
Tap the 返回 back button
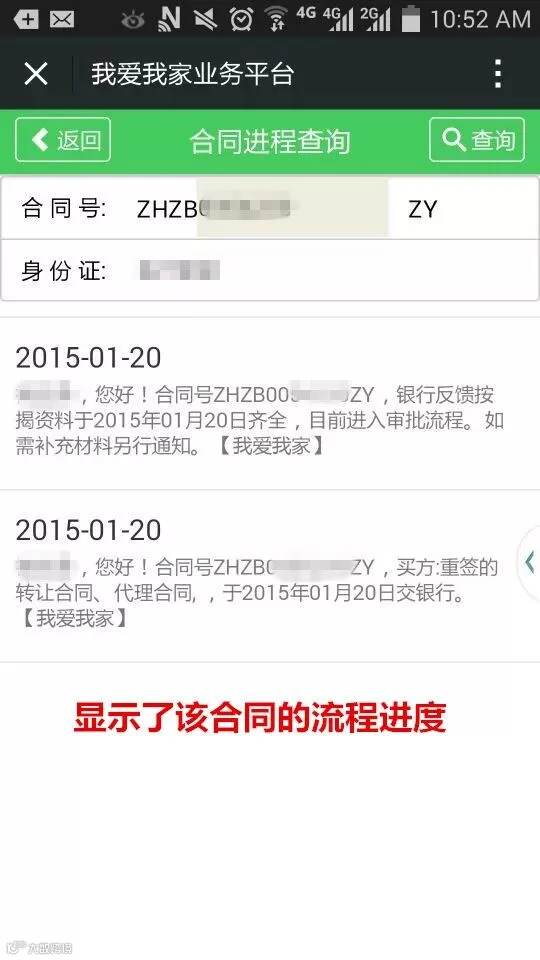click(x=63, y=140)
